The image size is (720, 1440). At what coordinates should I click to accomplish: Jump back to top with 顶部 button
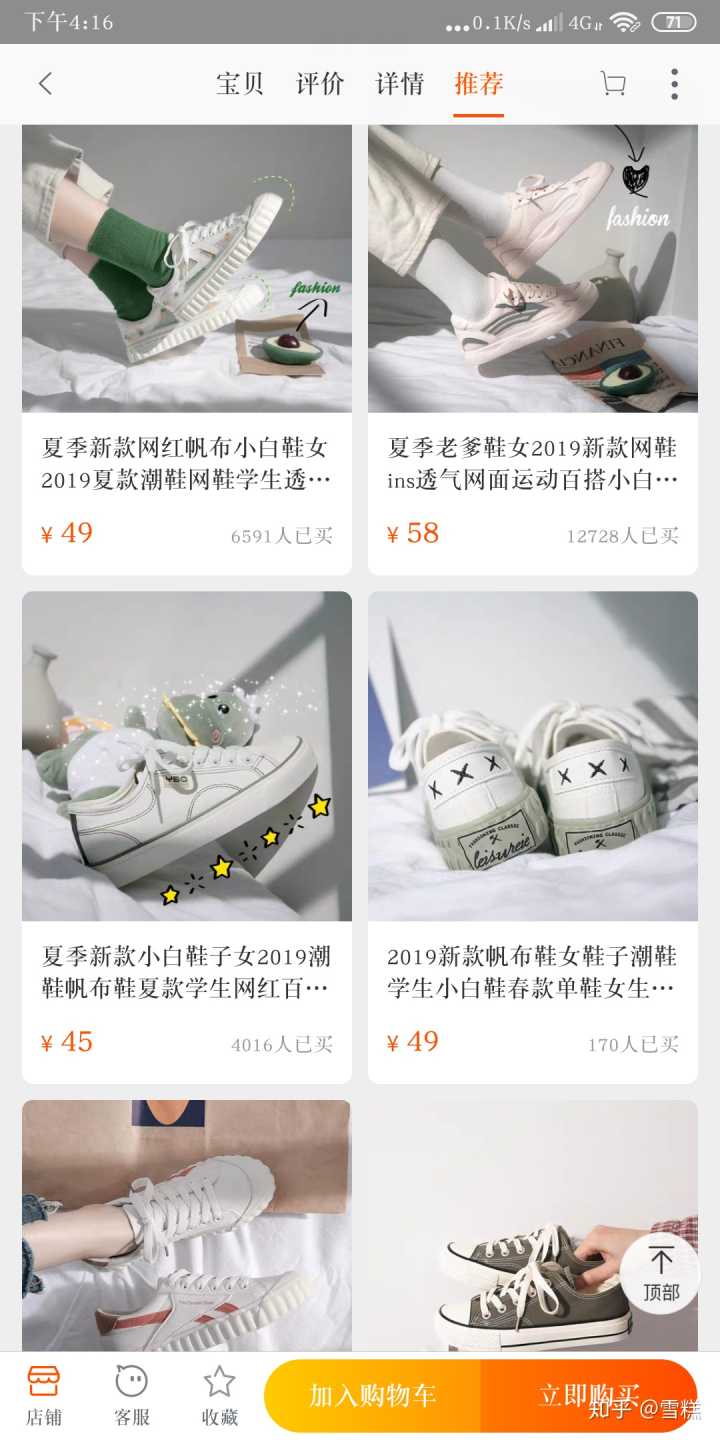pos(660,1273)
